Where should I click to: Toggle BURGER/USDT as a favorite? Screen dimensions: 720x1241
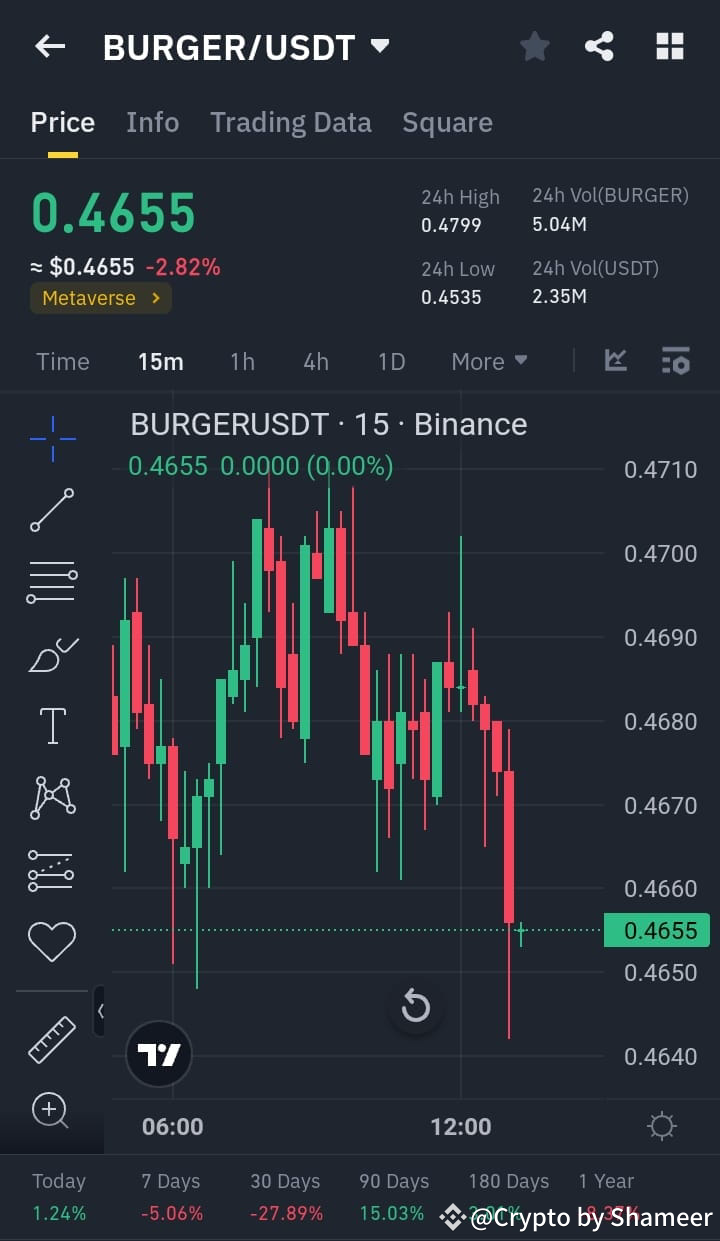(x=534, y=45)
